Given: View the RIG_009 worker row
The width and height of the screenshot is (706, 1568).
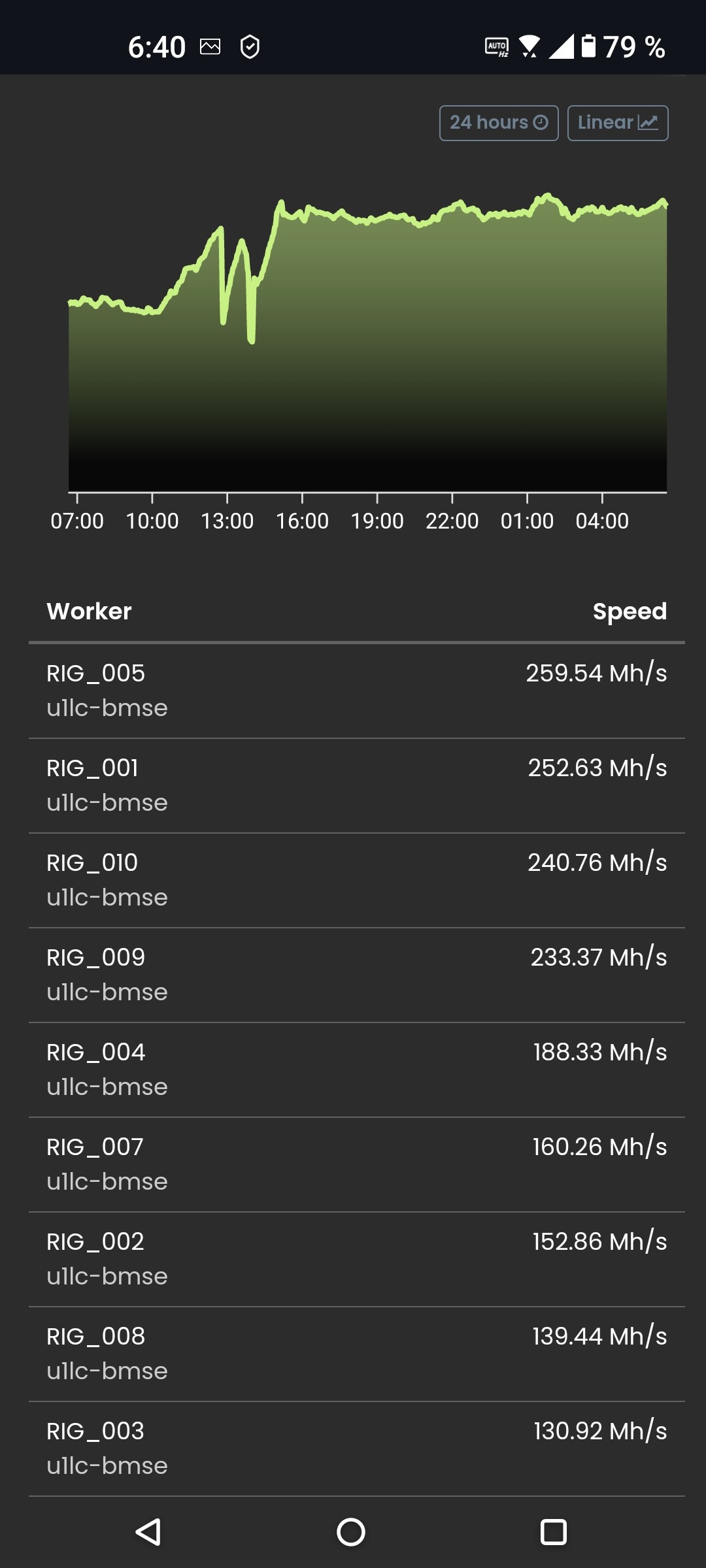Looking at the screenshot, I should [x=357, y=975].
